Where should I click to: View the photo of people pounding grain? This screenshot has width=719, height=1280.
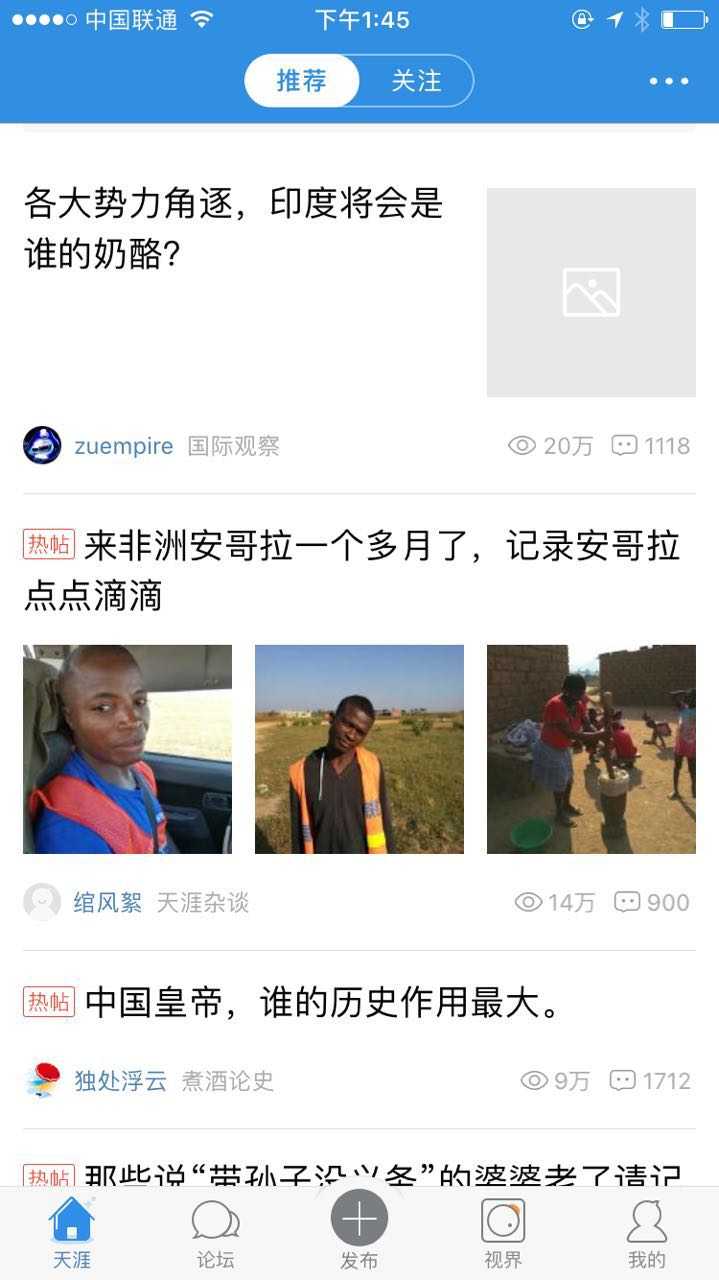tap(591, 749)
